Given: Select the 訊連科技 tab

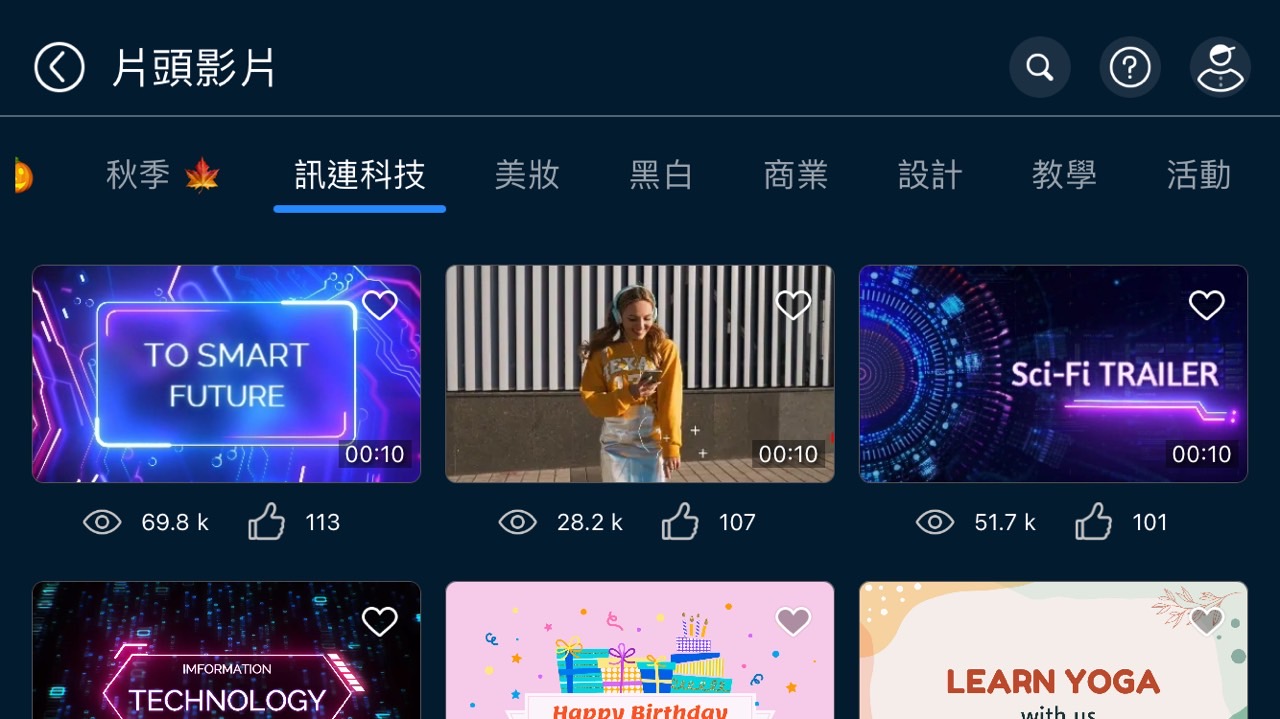Looking at the screenshot, I should click(360, 176).
